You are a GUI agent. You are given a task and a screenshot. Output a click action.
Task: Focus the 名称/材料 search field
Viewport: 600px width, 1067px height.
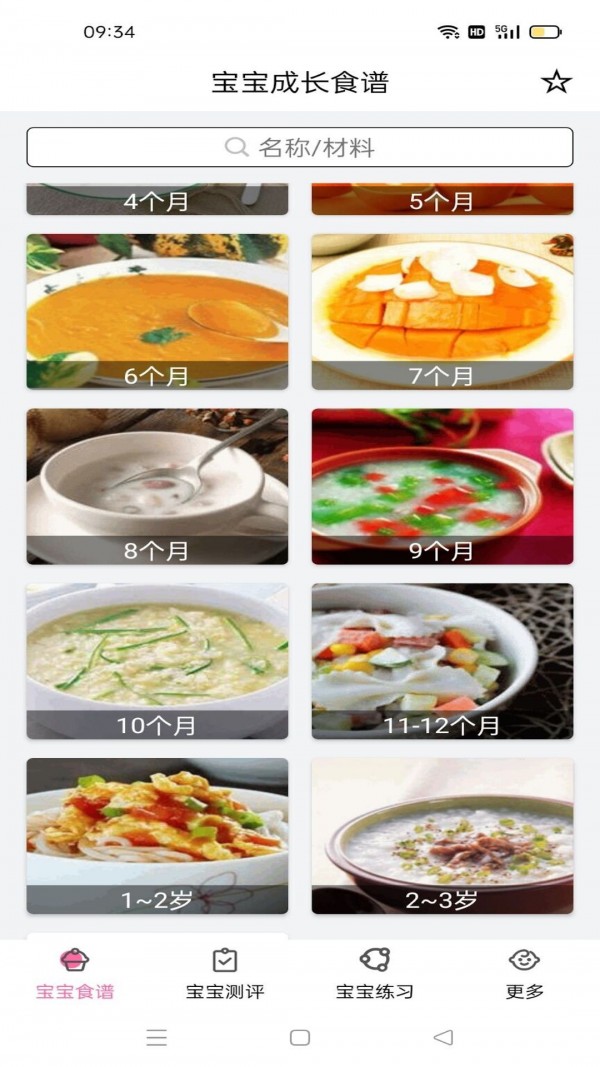point(300,147)
